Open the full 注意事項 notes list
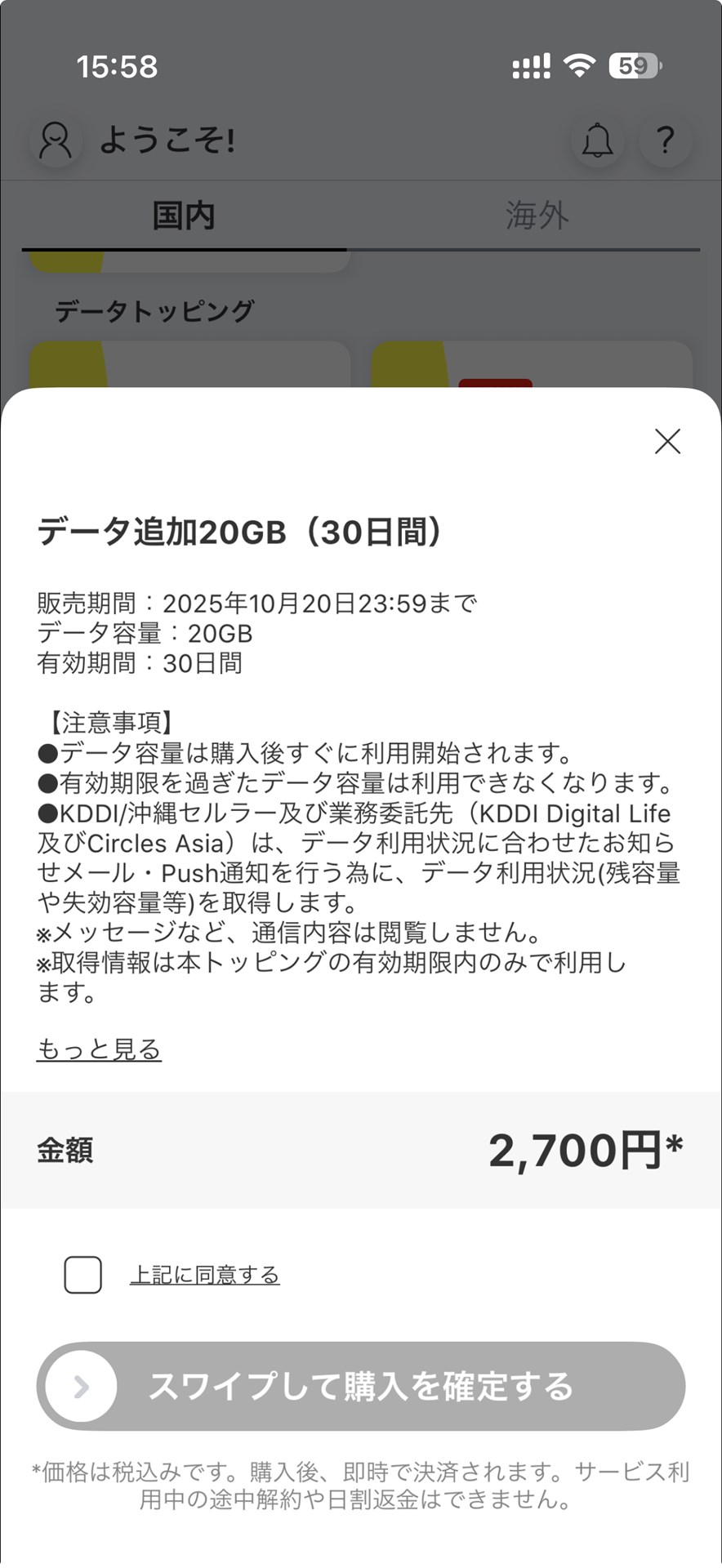 [x=98, y=1049]
